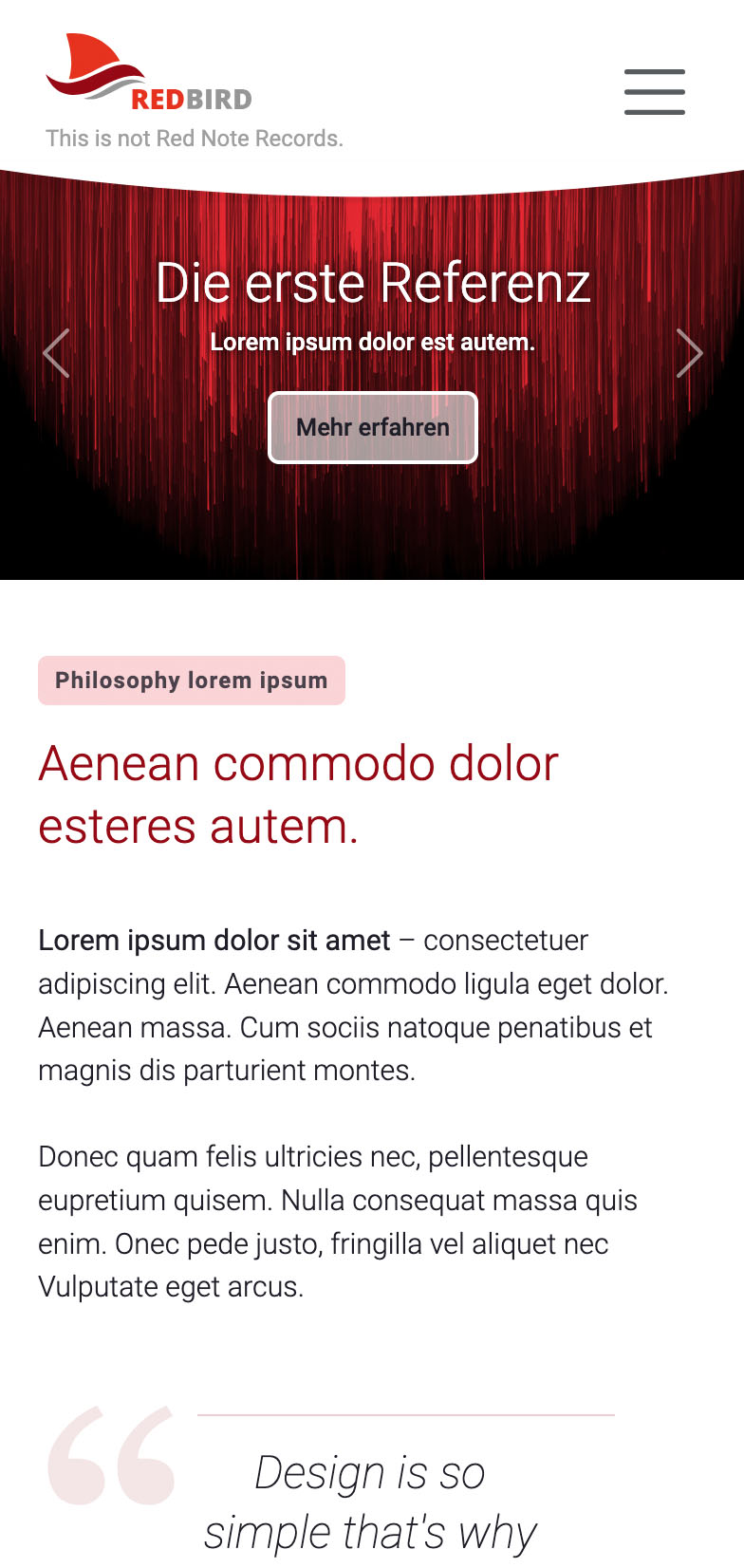Go to the previous slide in carousel

pos(56,353)
